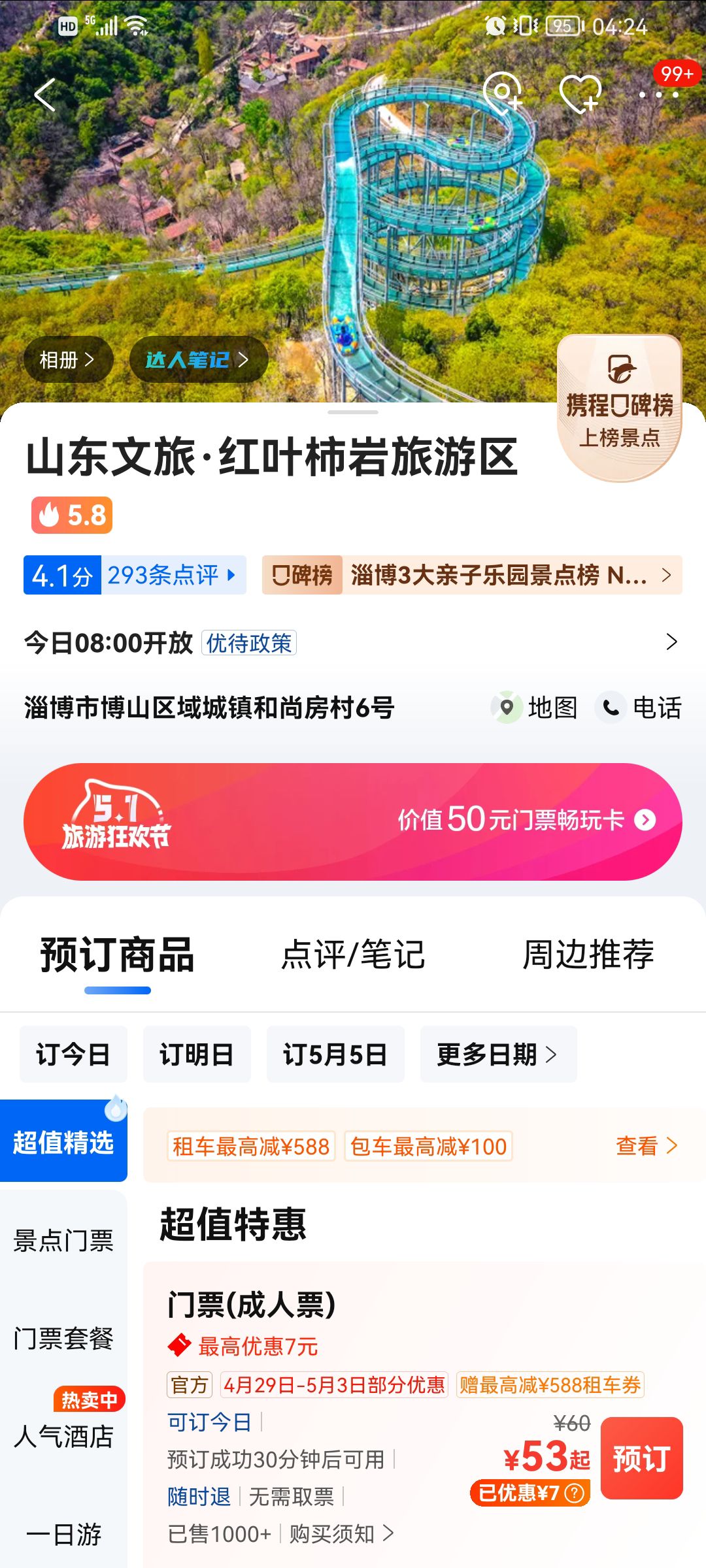Select 景点门票 in the side menu
Screen dimensions: 706x1568
63,1241
